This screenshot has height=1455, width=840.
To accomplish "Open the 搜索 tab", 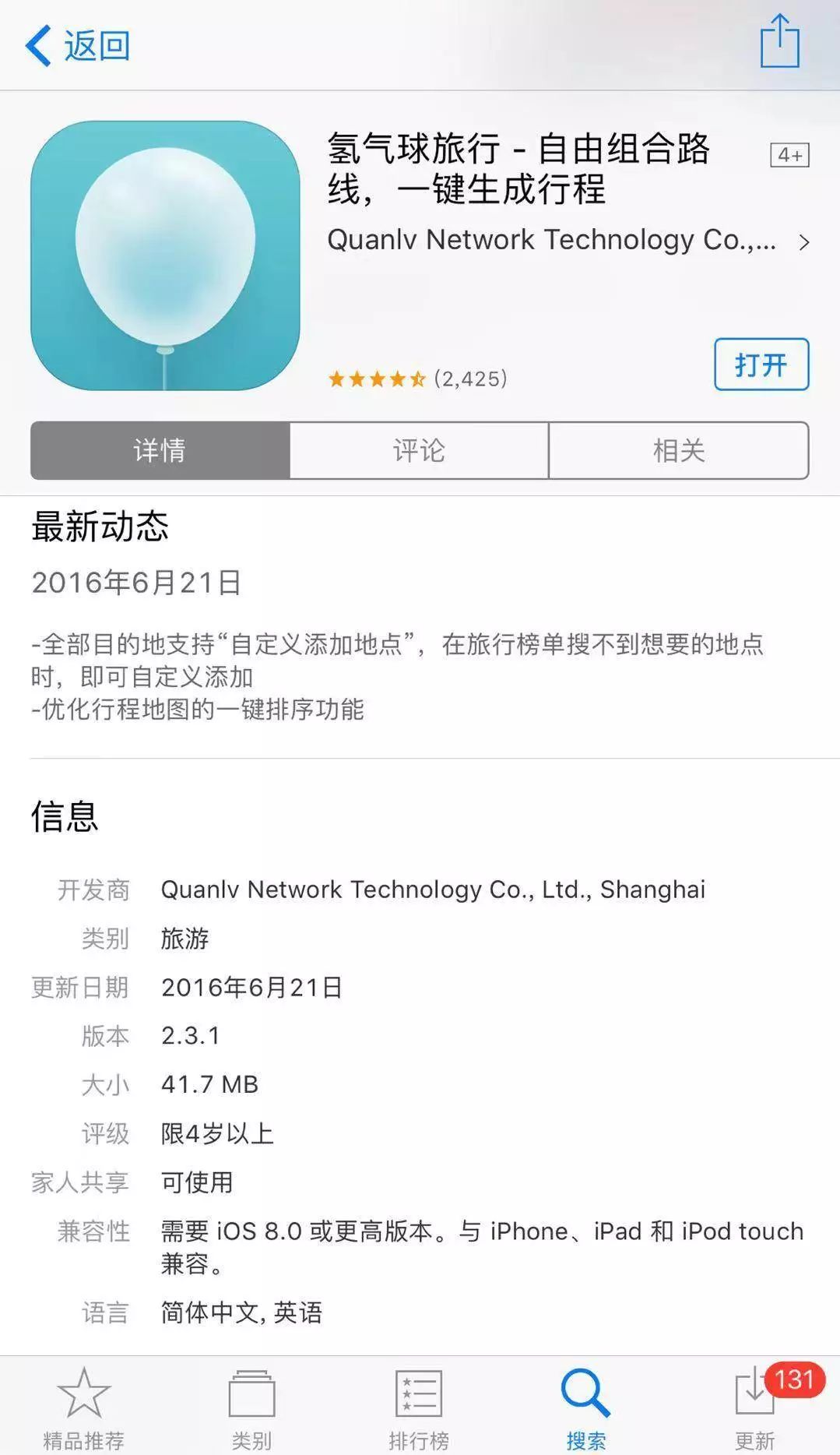I will 585,1407.
